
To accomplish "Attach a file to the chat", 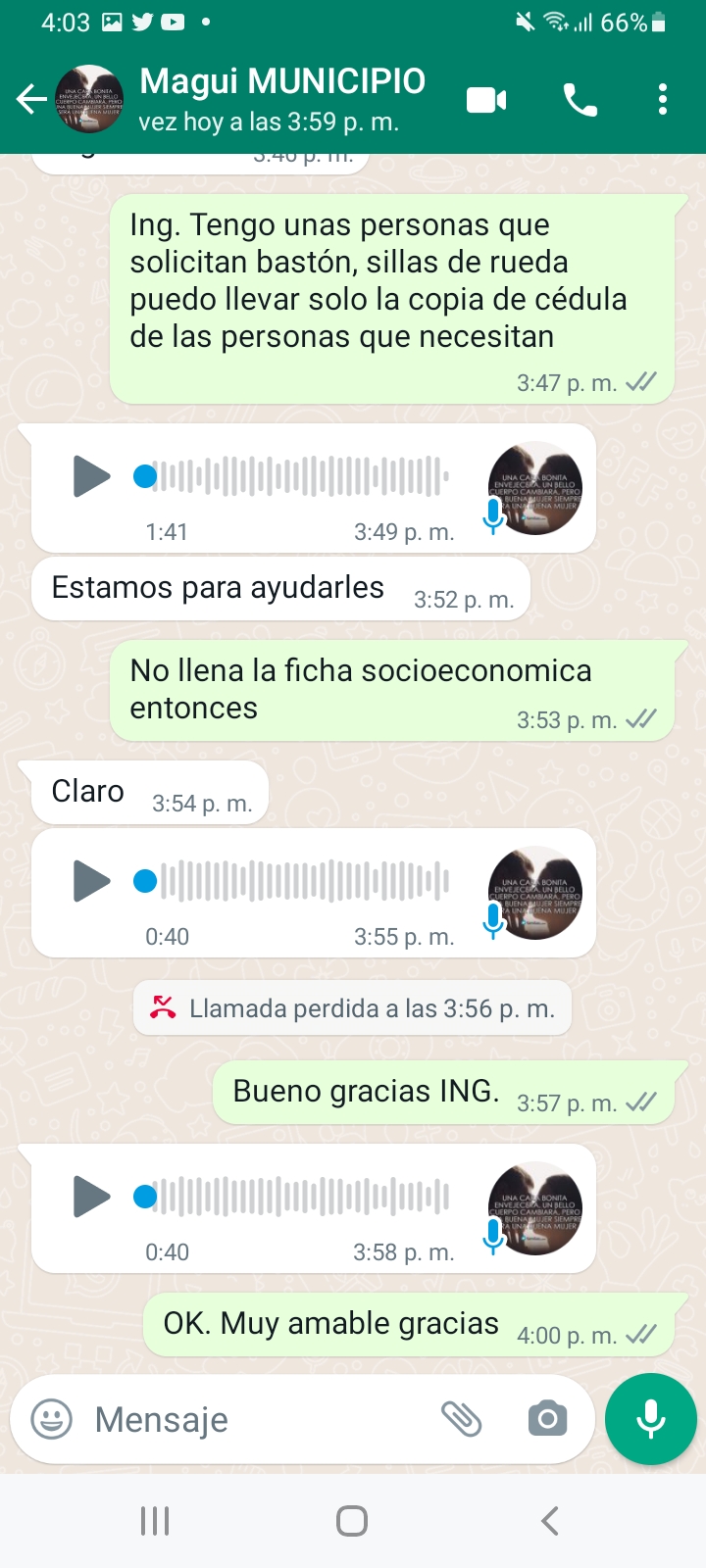I will coord(461,1419).
